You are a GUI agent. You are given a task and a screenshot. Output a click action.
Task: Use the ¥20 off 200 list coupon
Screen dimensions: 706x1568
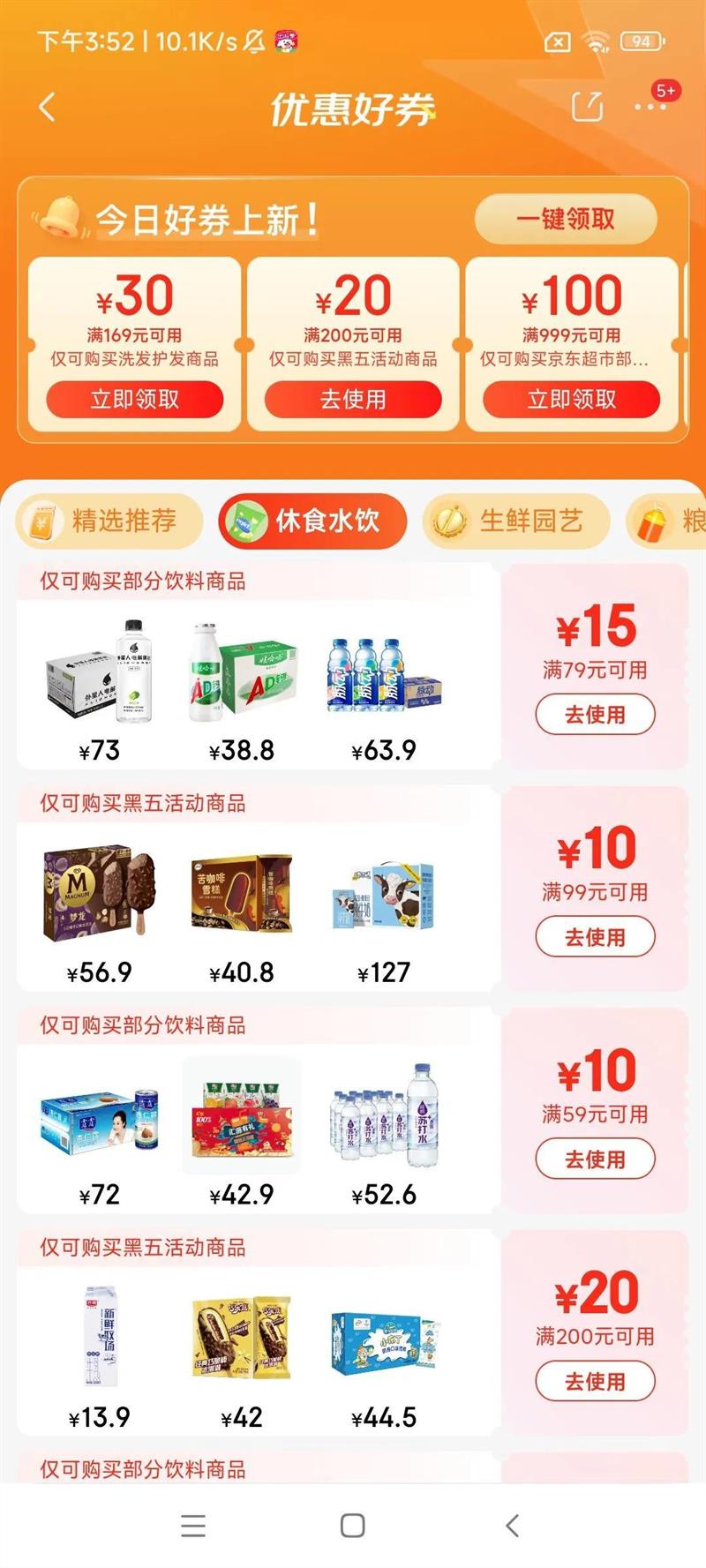pos(595,1381)
